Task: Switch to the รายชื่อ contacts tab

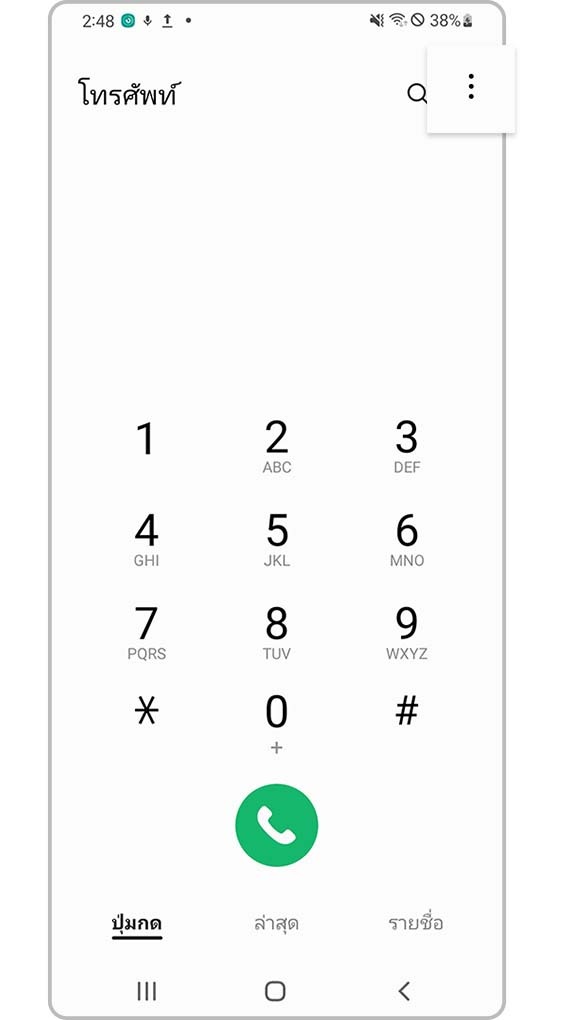Action: click(416, 923)
